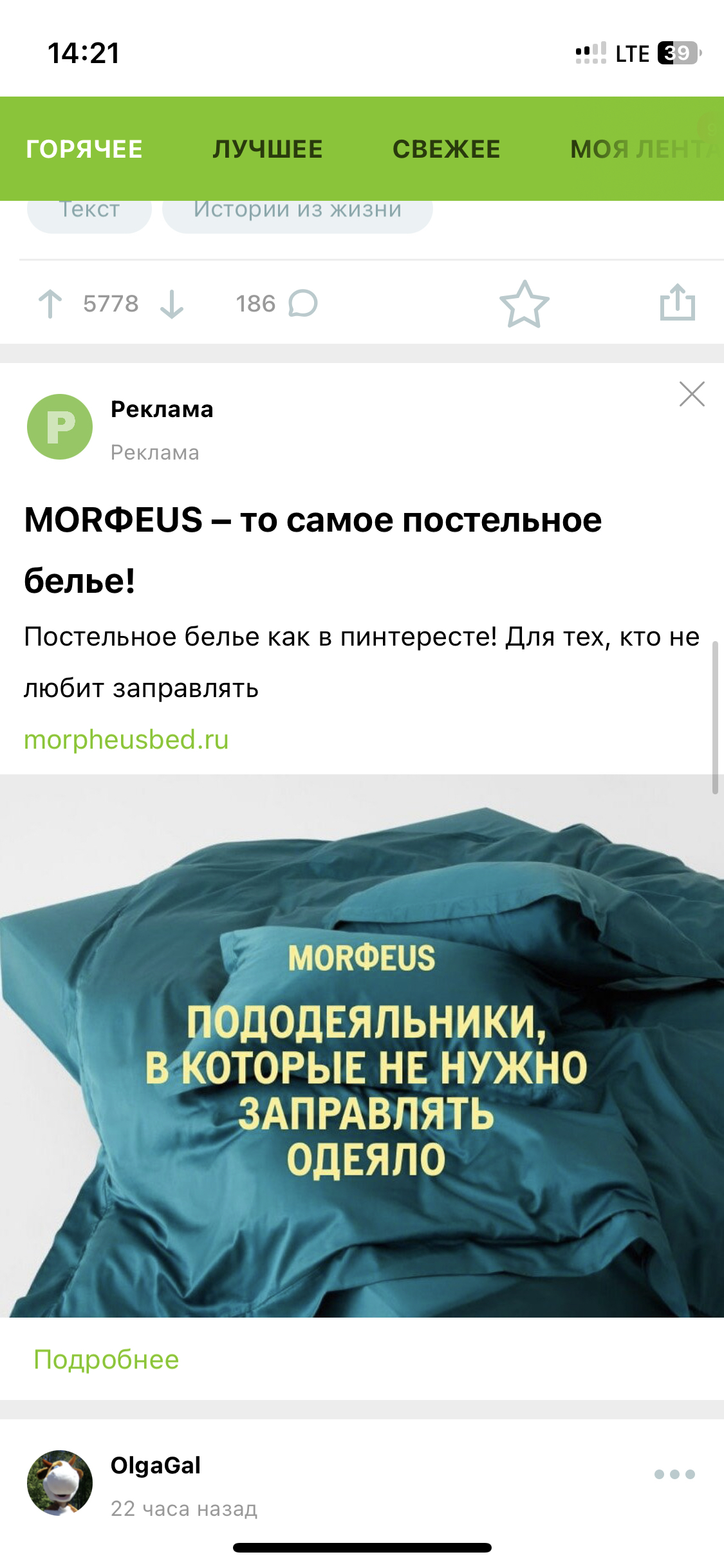Share the post via share icon
This screenshot has width=724, height=1568.
[x=677, y=303]
